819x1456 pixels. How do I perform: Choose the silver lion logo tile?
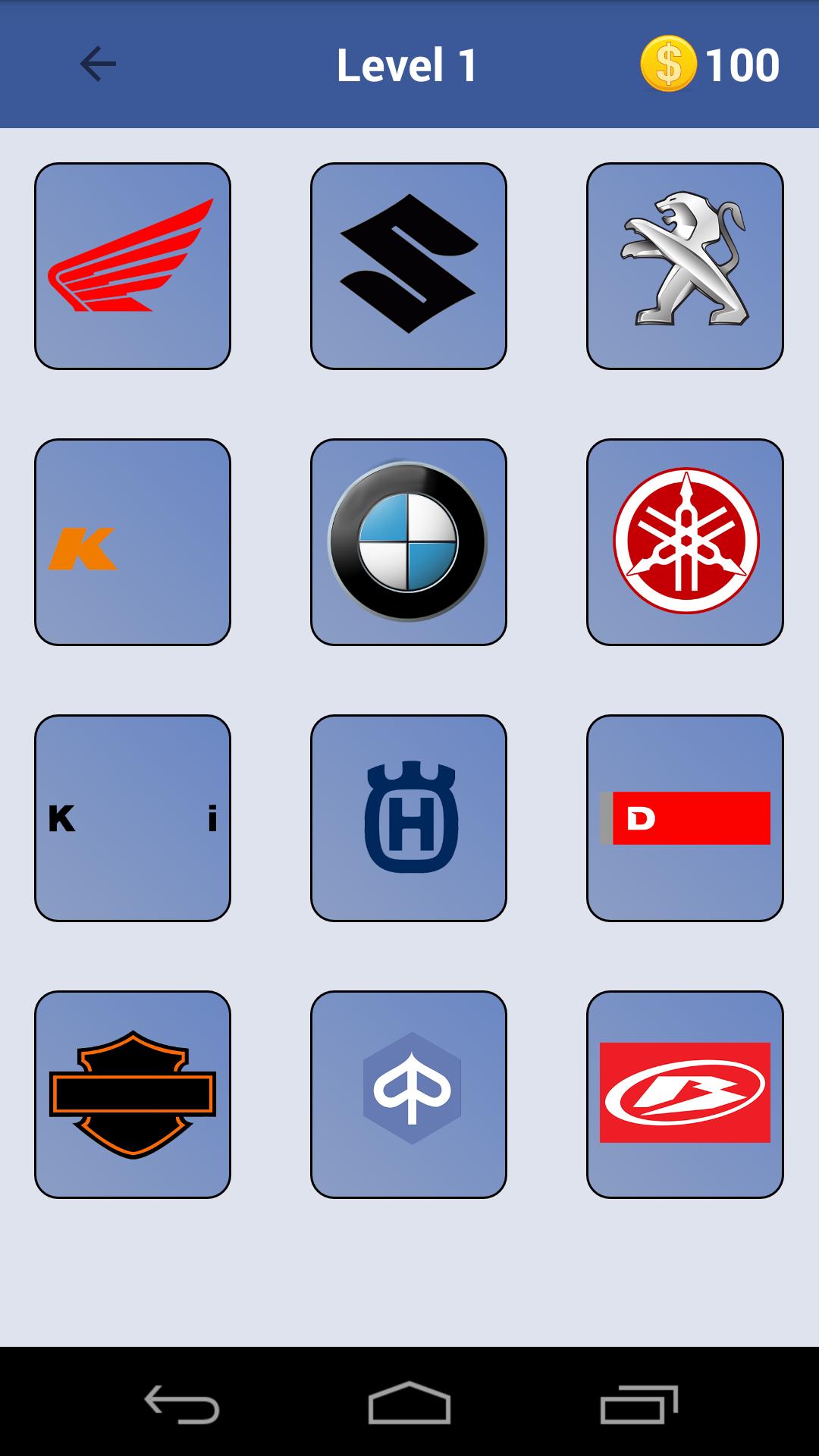point(685,266)
